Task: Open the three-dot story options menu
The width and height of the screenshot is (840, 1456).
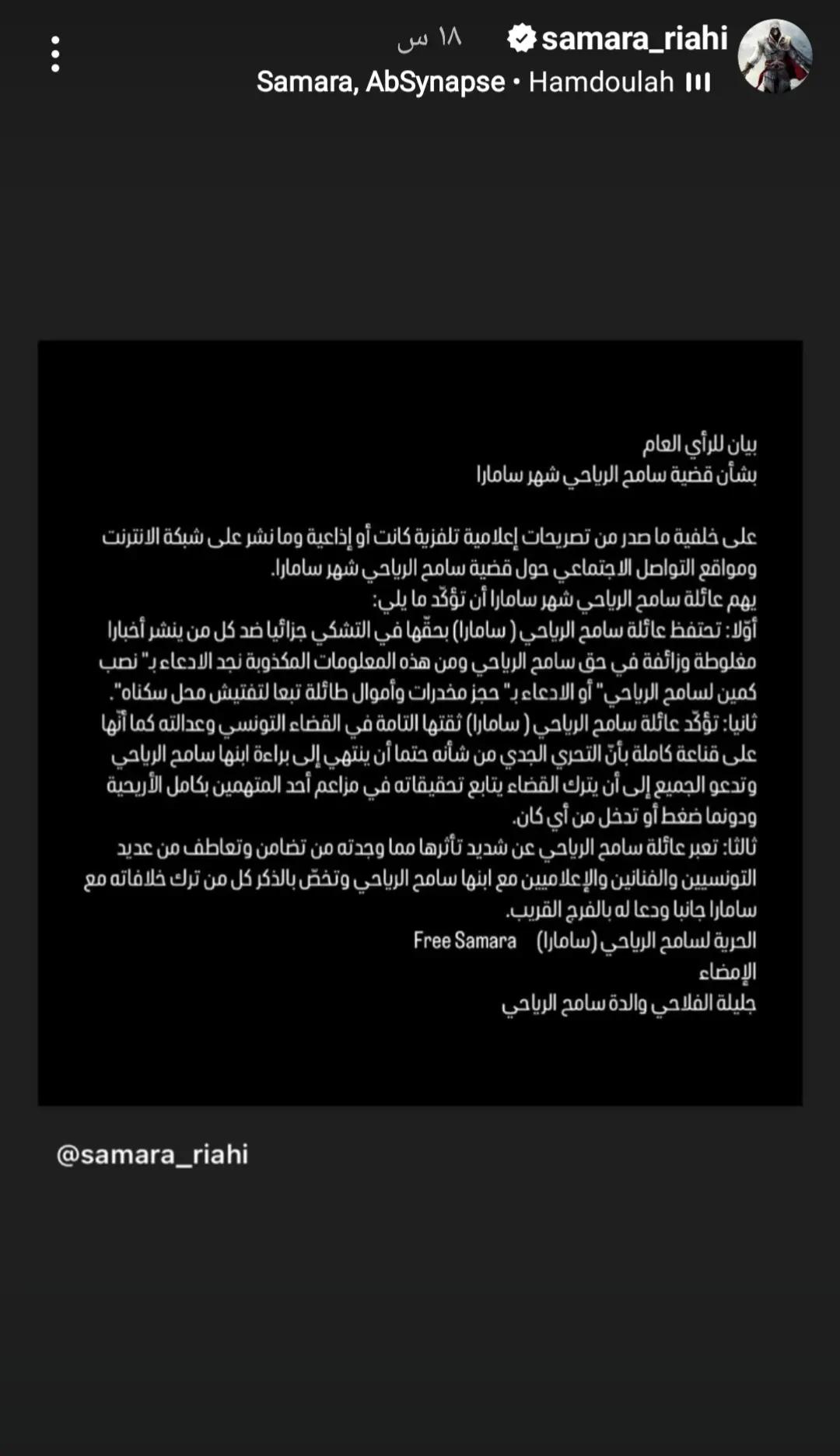Action: [55, 54]
